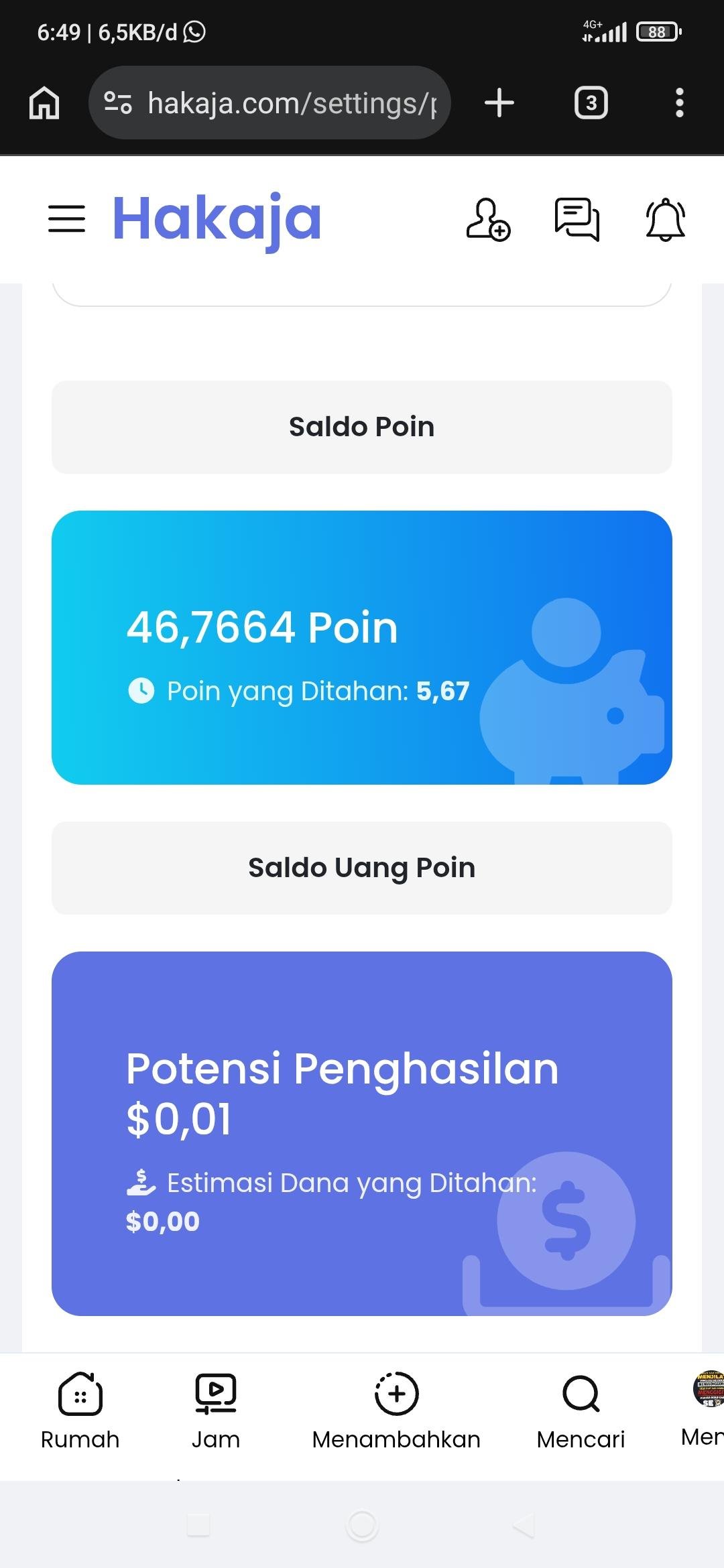The height and width of the screenshot is (1568, 724).
Task: Open the browser overflow menu
Action: coord(679,103)
